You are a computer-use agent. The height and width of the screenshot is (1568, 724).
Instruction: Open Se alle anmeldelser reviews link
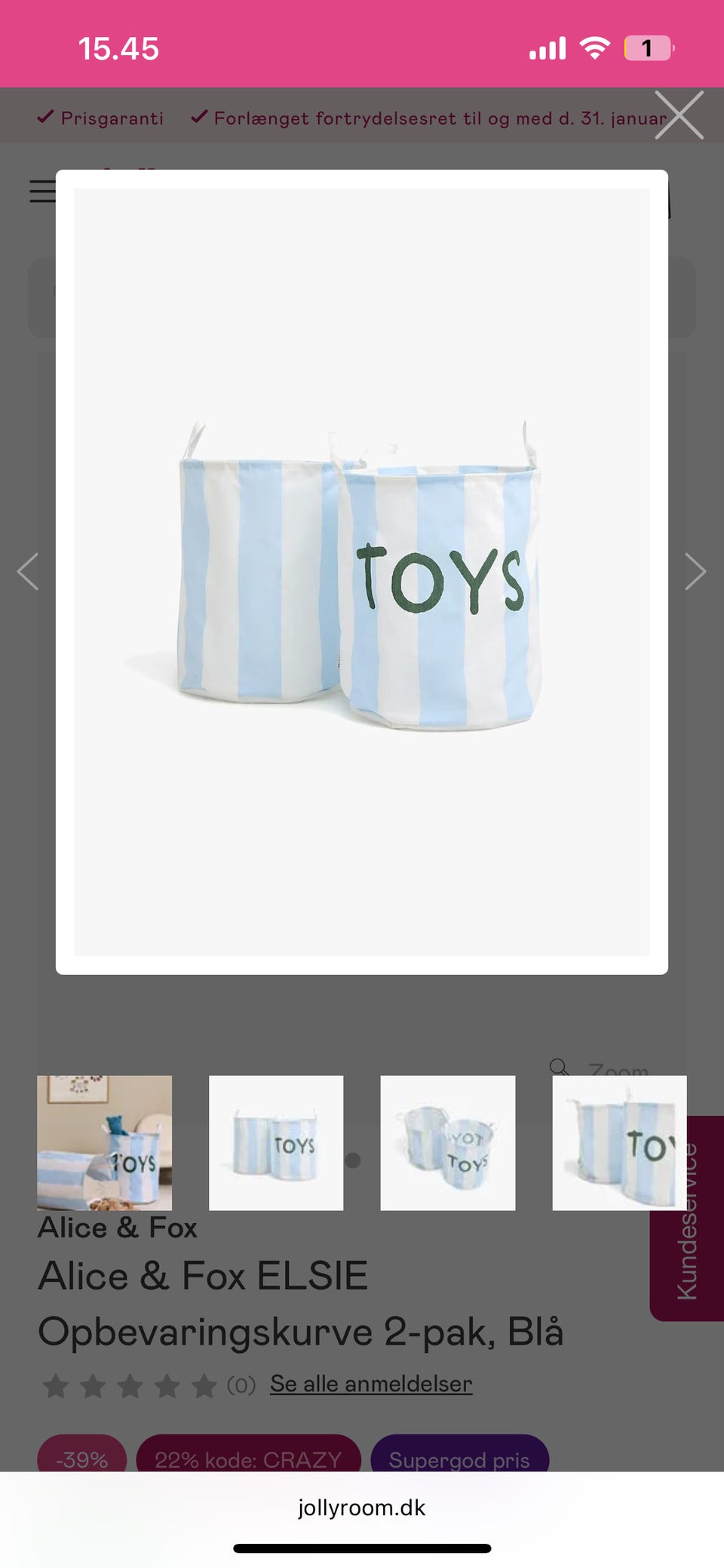click(371, 1384)
